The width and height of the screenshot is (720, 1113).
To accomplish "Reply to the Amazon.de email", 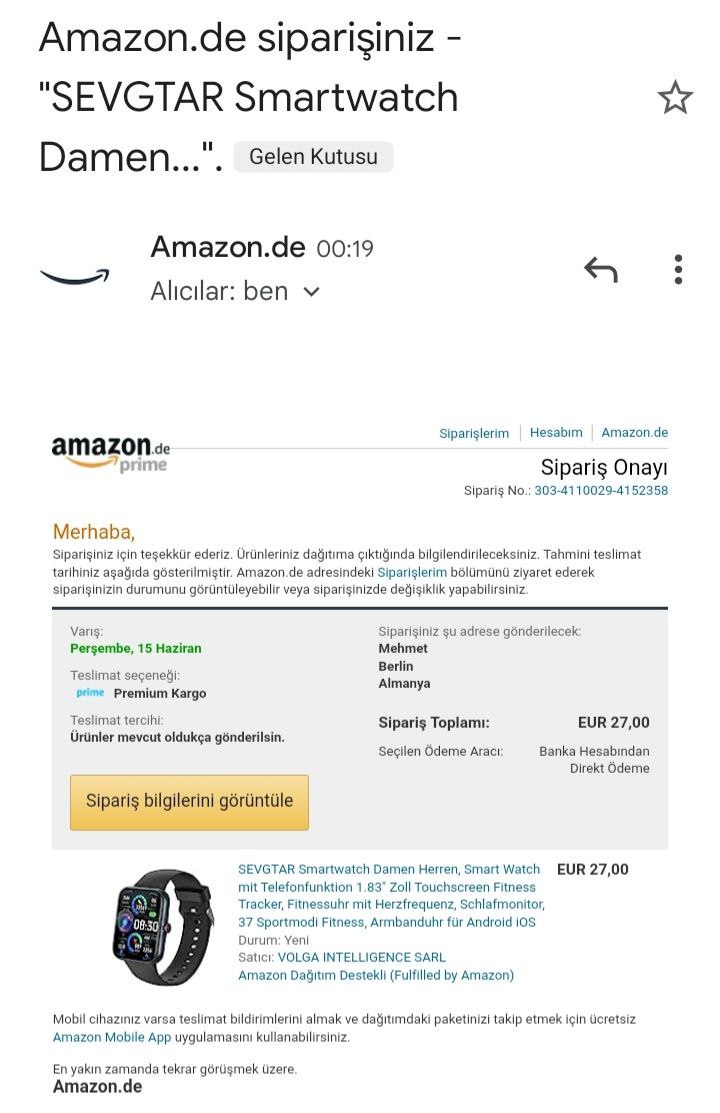I will pos(600,270).
